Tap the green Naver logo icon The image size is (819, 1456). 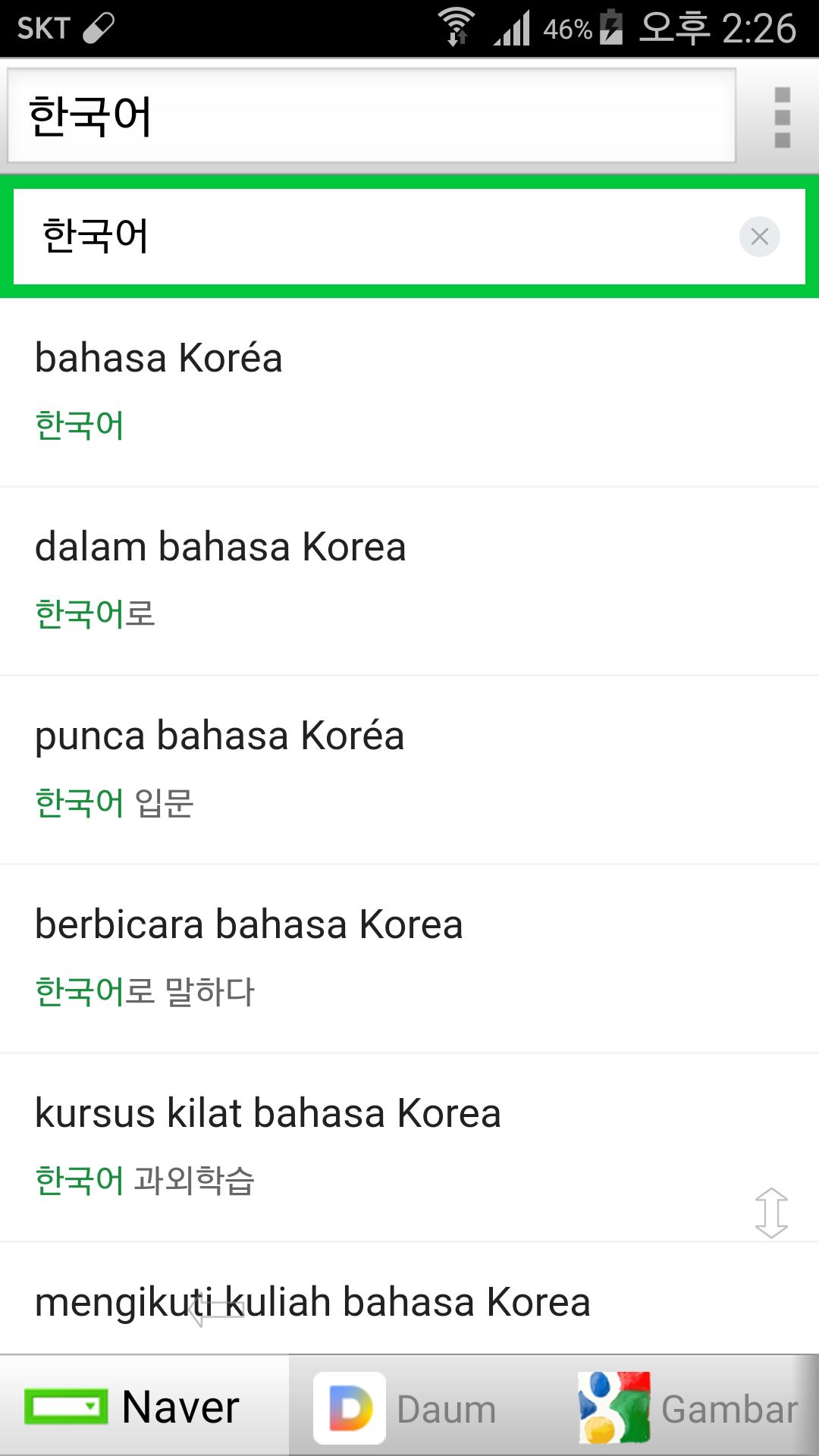(67, 1404)
